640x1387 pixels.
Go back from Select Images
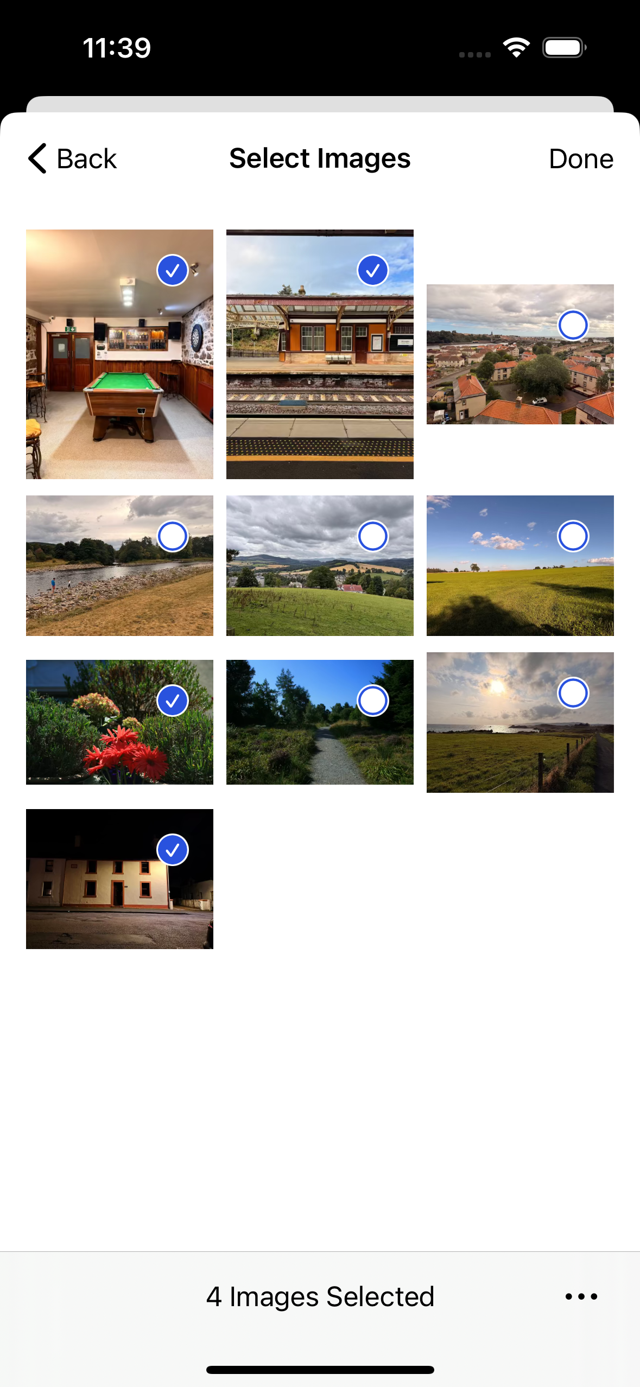coord(72,159)
